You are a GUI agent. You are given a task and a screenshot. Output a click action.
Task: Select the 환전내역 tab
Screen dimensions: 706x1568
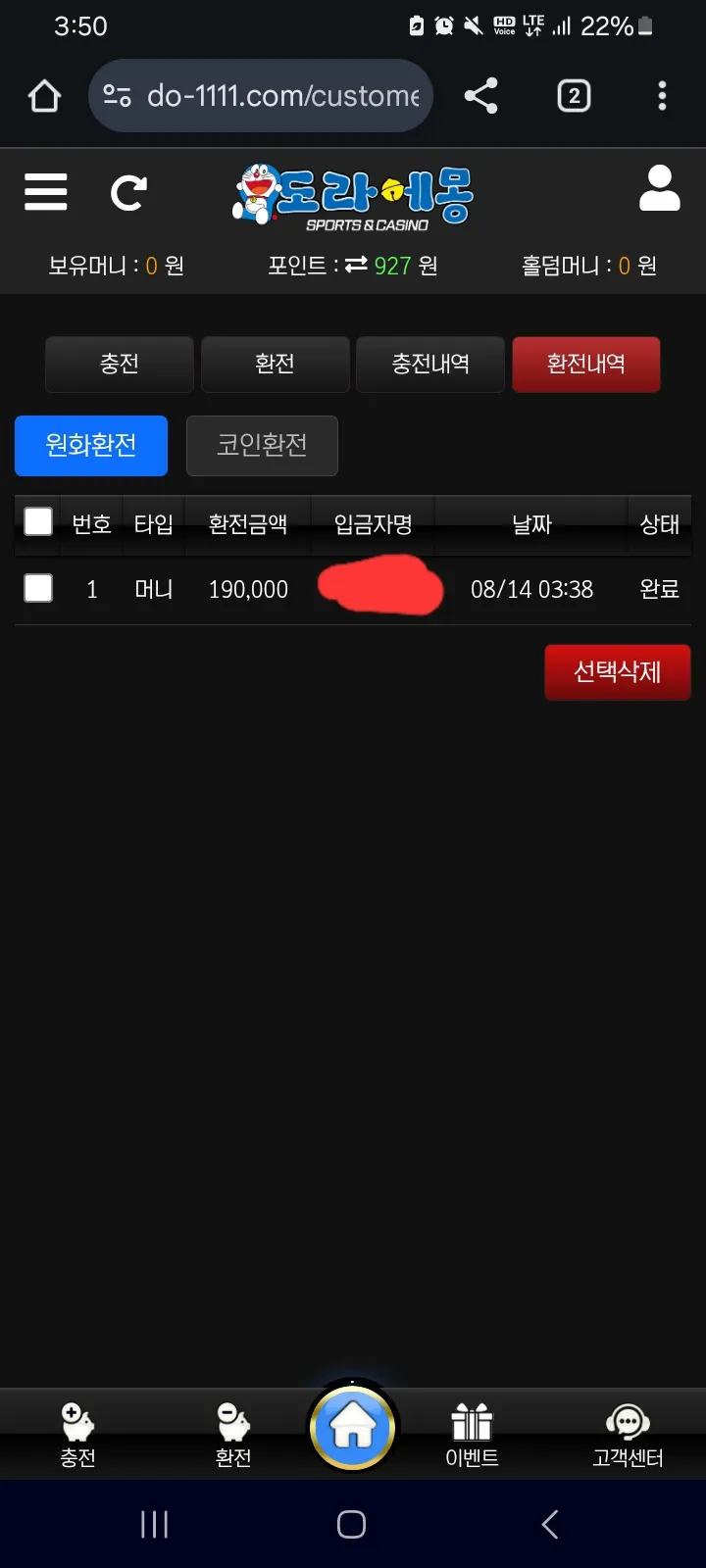[586, 365]
